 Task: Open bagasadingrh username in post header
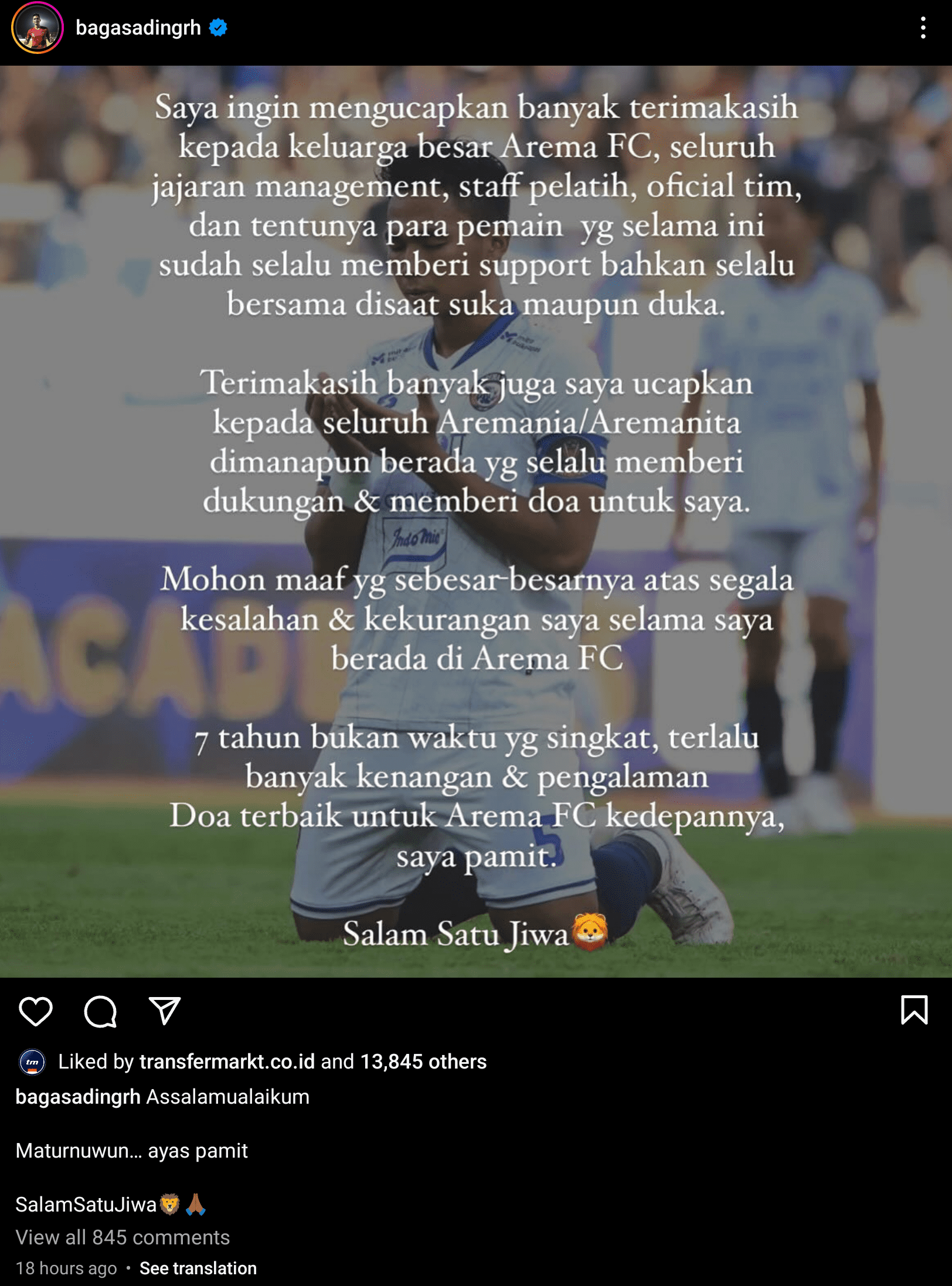(138, 28)
